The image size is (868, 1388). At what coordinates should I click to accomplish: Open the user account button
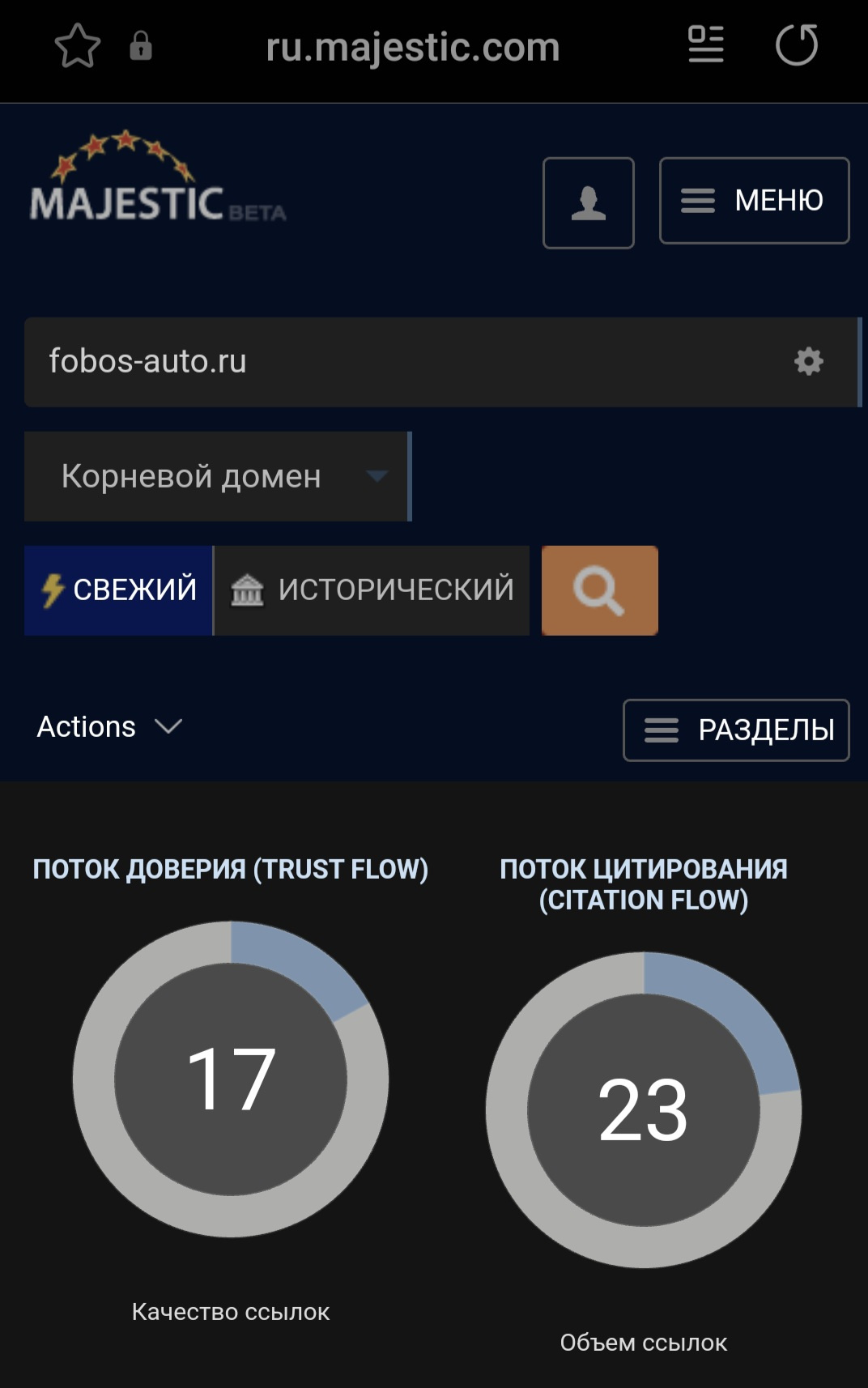[588, 202]
